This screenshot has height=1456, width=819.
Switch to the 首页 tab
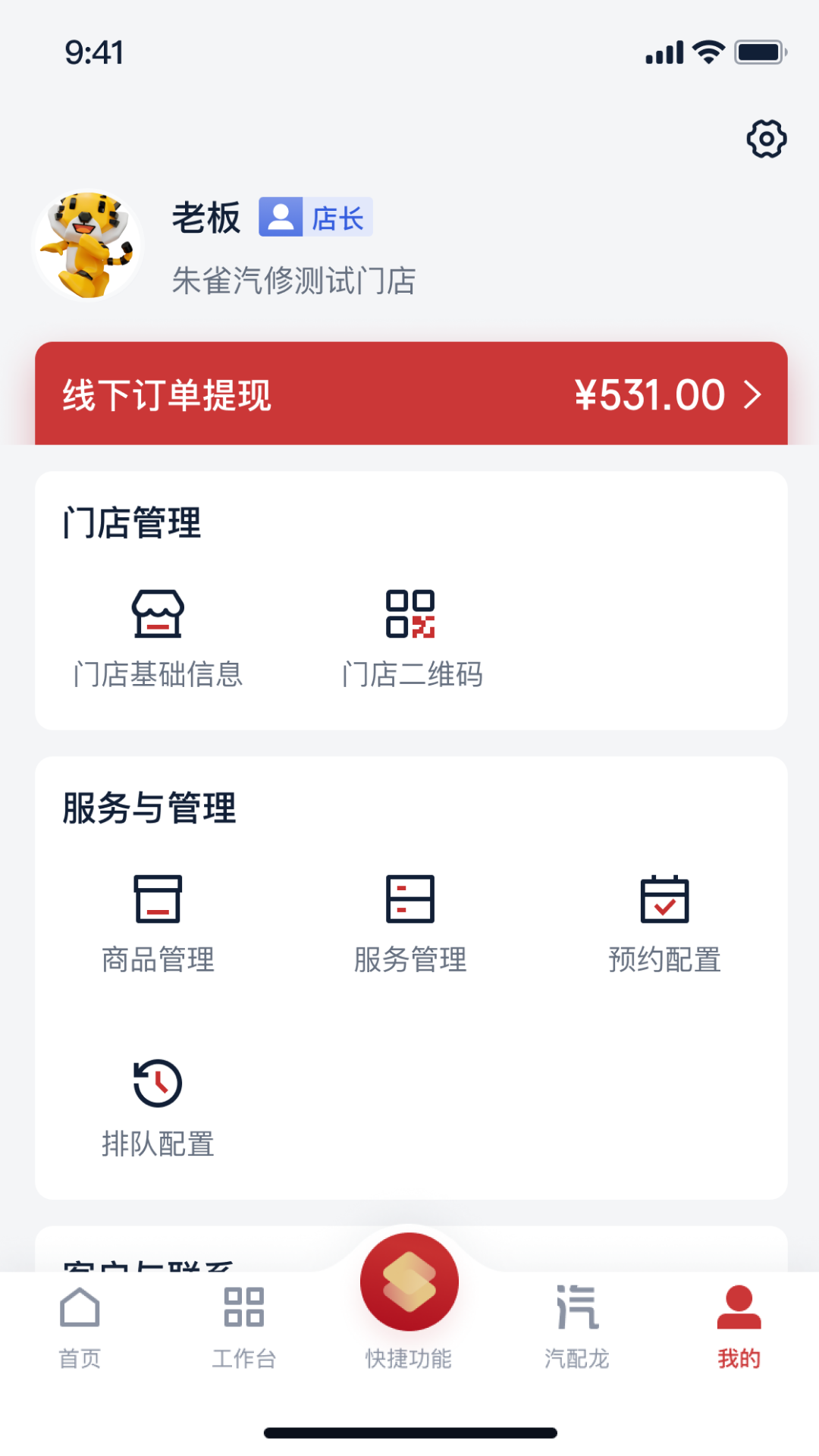pyautogui.click(x=81, y=1323)
